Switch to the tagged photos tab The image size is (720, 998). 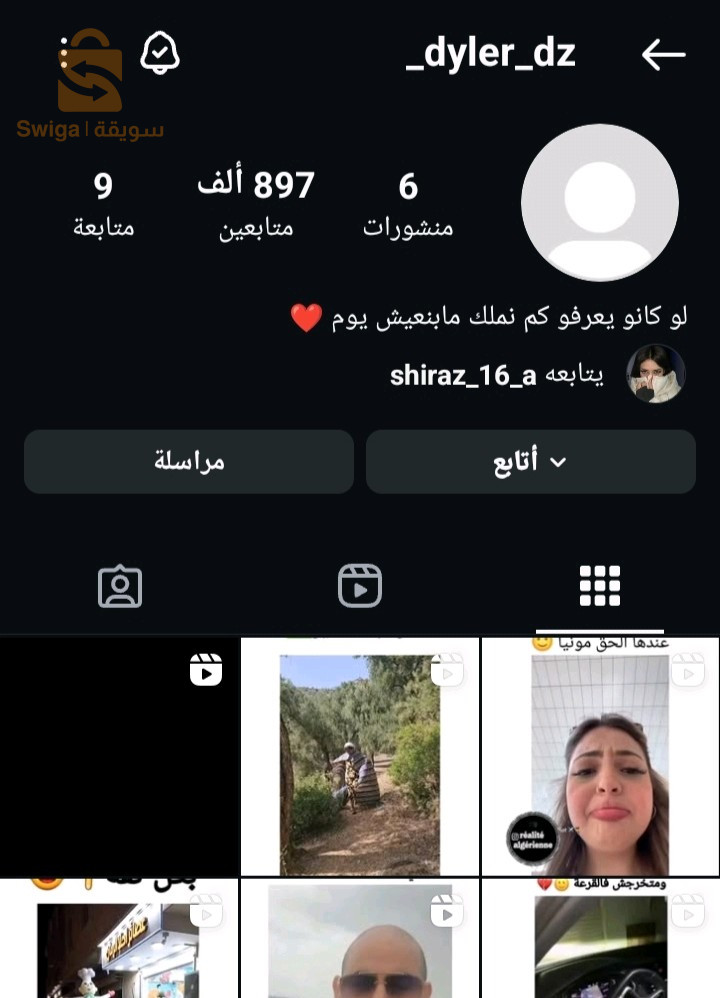click(x=120, y=586)
